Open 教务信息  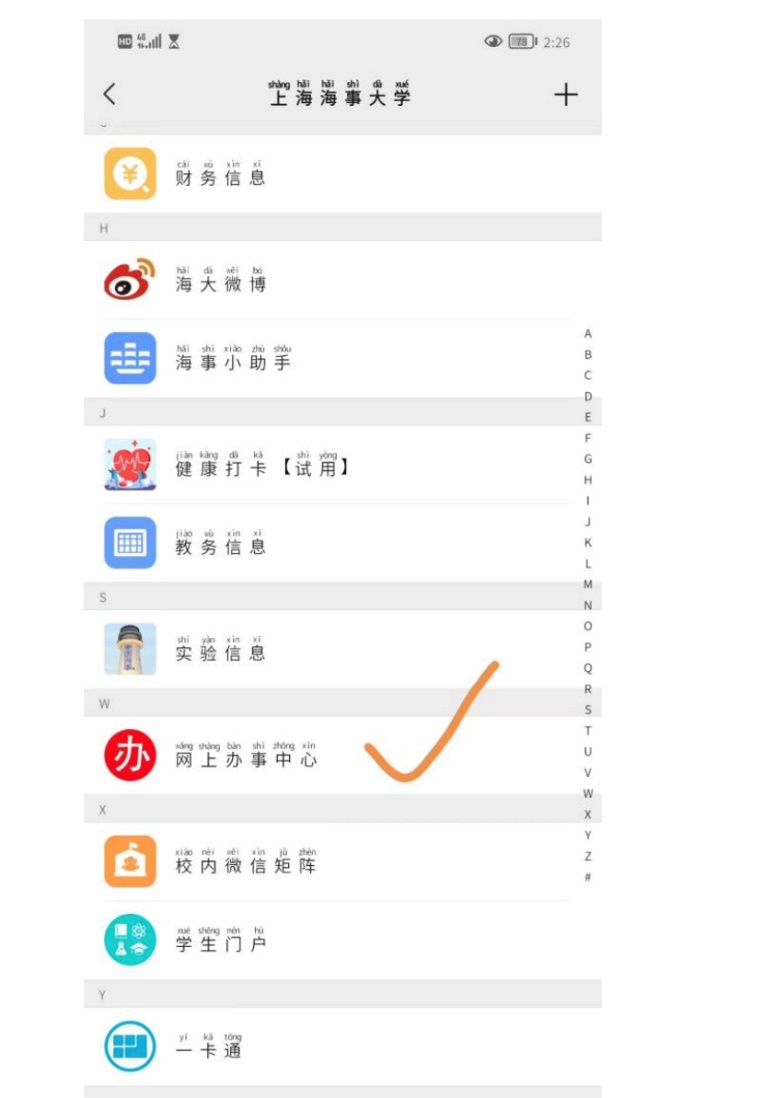tap(220, 544)
